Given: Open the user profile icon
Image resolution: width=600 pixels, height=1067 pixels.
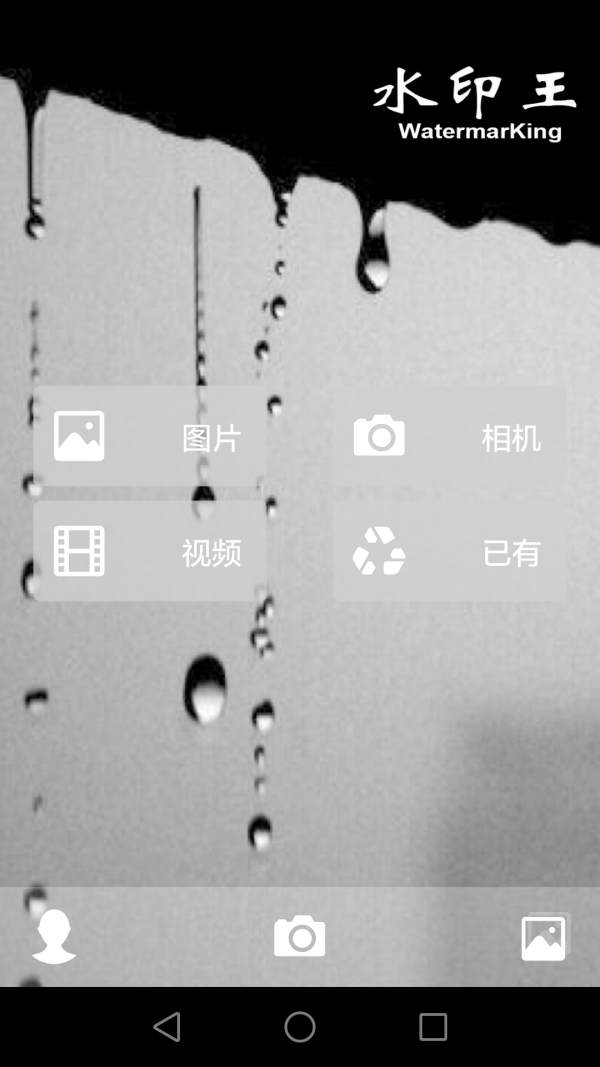Looking at the screenshot, I should pos(54,937).
